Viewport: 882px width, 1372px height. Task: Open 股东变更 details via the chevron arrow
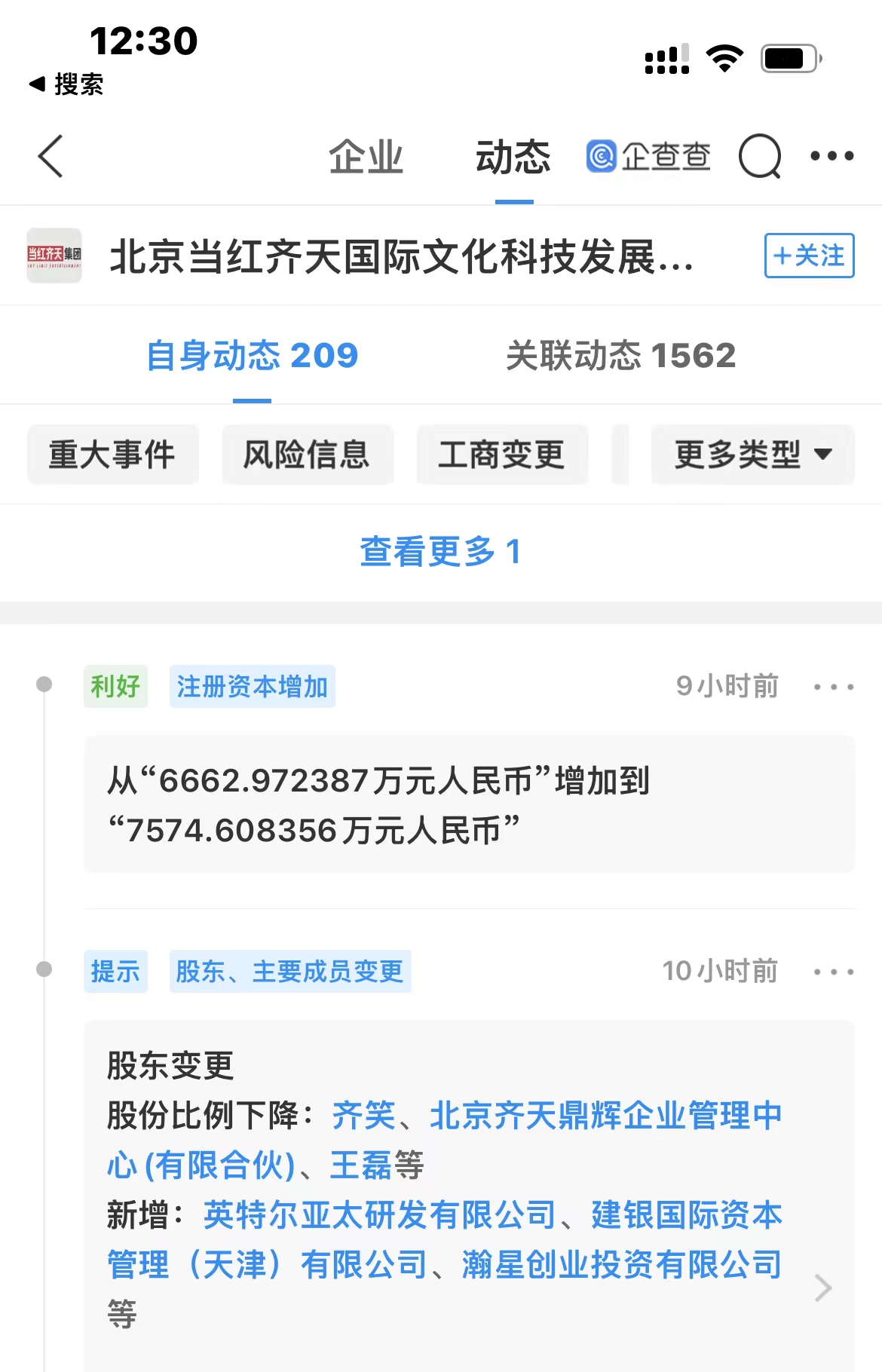[x=823, y=1288]
